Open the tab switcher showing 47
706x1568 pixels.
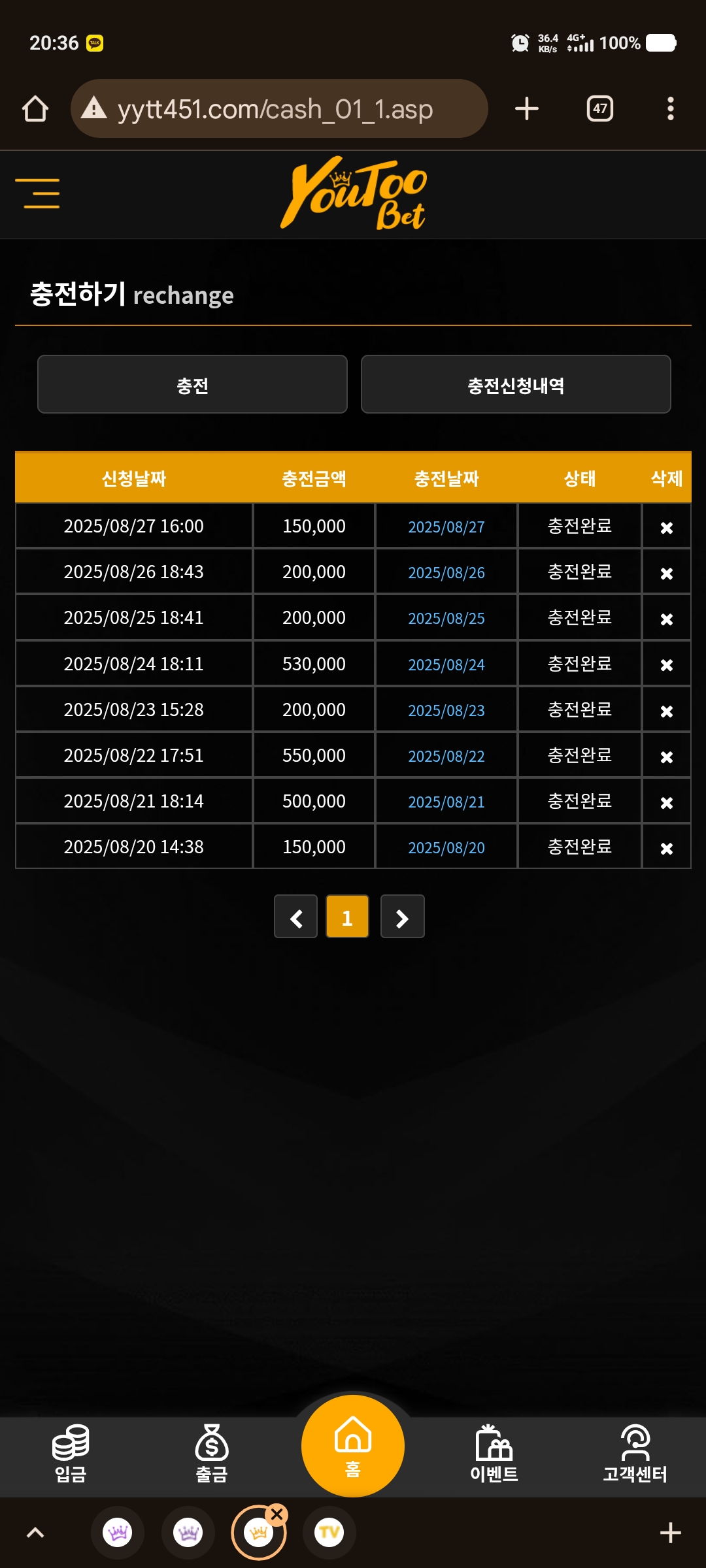coord(599,108)
